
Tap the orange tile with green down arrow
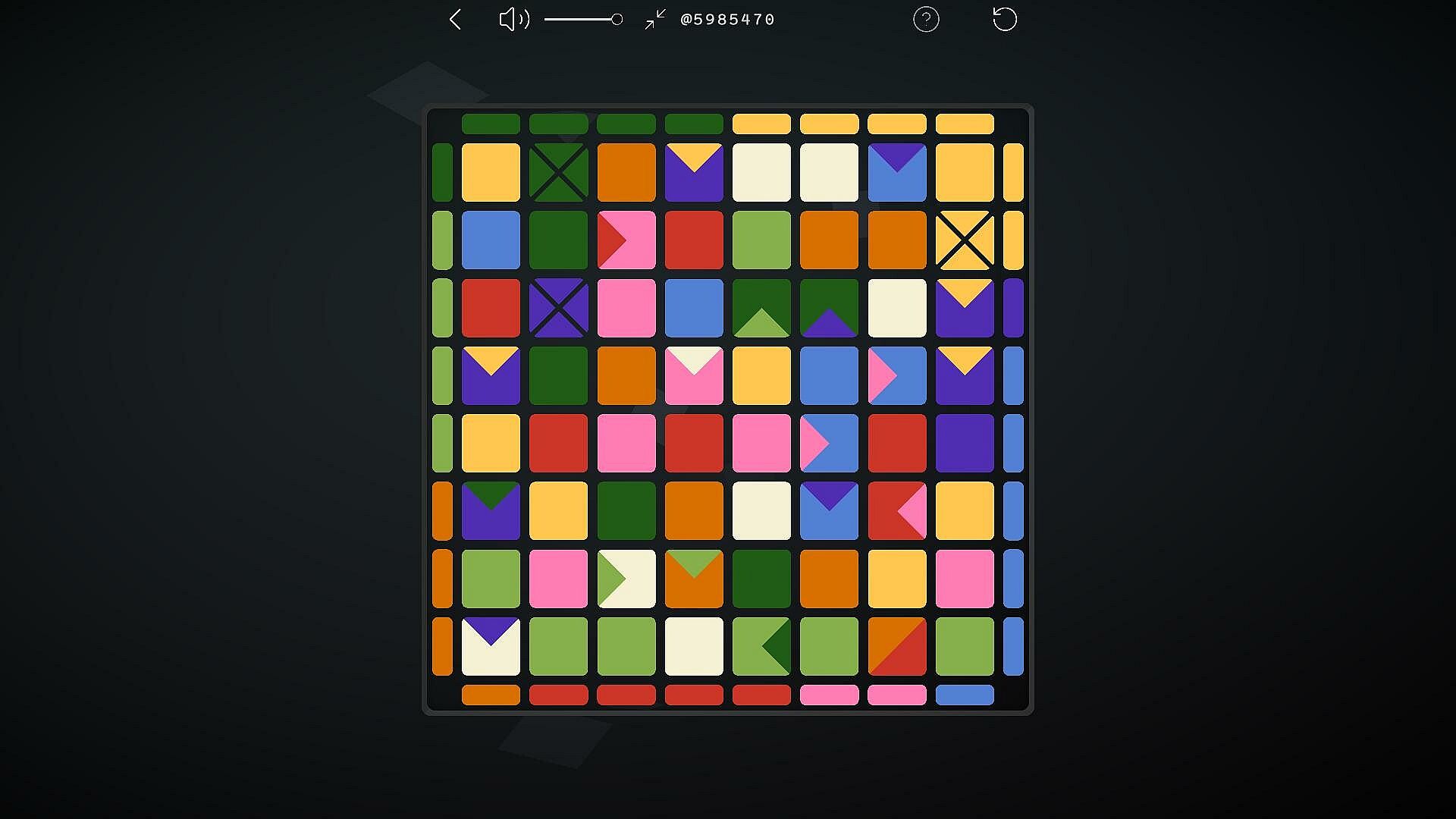(x=694, y=579)
